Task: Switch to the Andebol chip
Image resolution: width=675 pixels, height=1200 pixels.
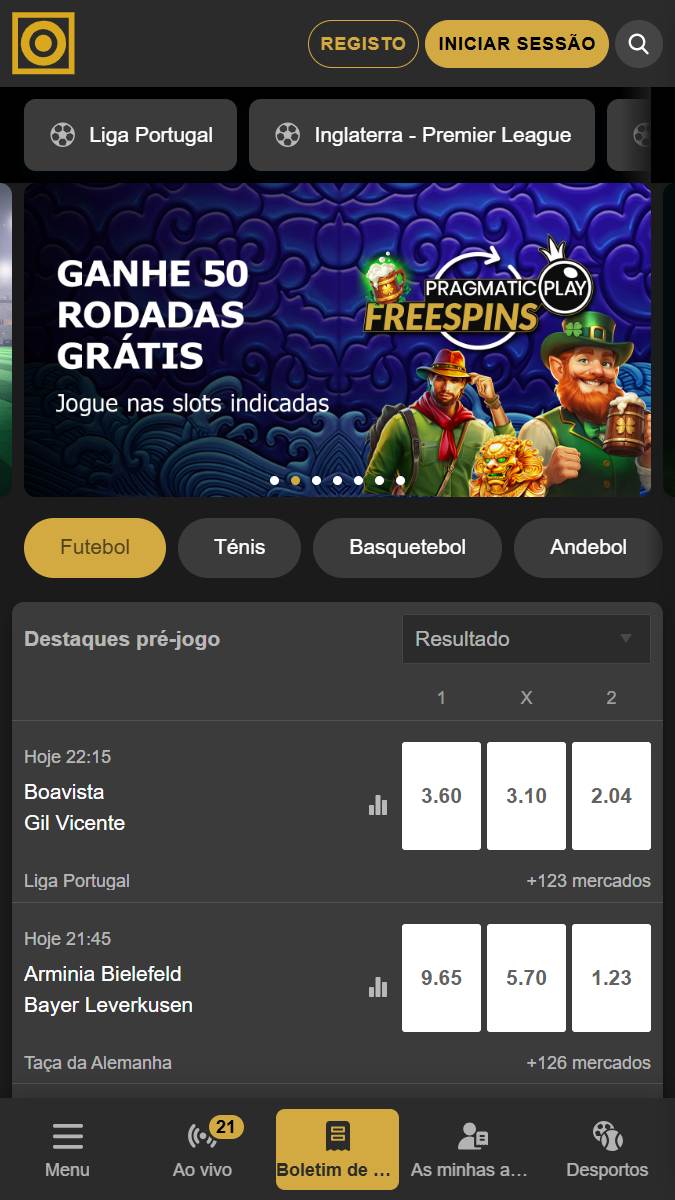Action: point(588,547)
